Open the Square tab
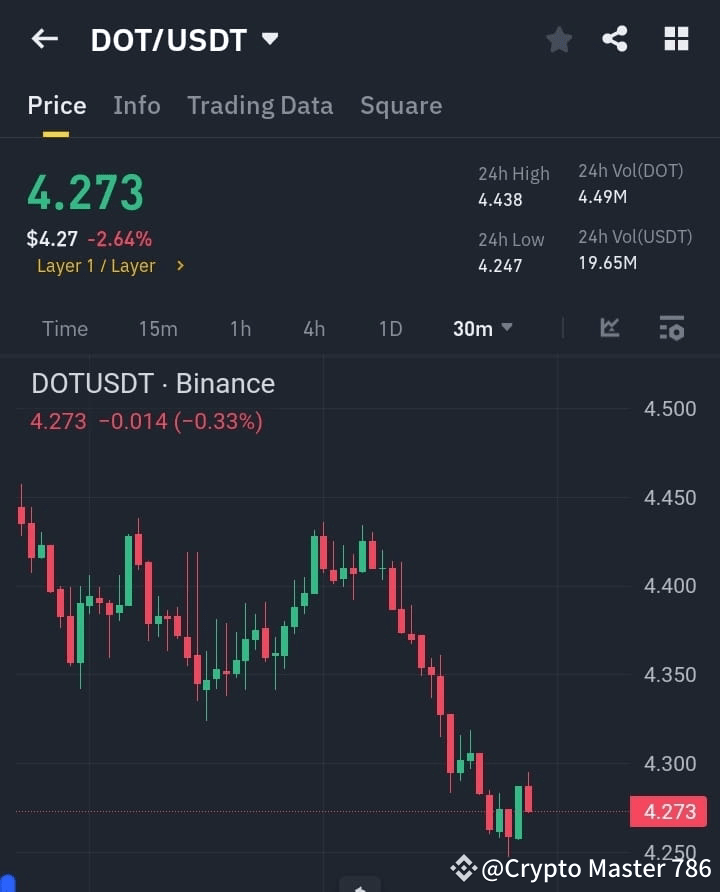This screenshot has height=892, width=720. pyautogui.click(x=401, y=105)
